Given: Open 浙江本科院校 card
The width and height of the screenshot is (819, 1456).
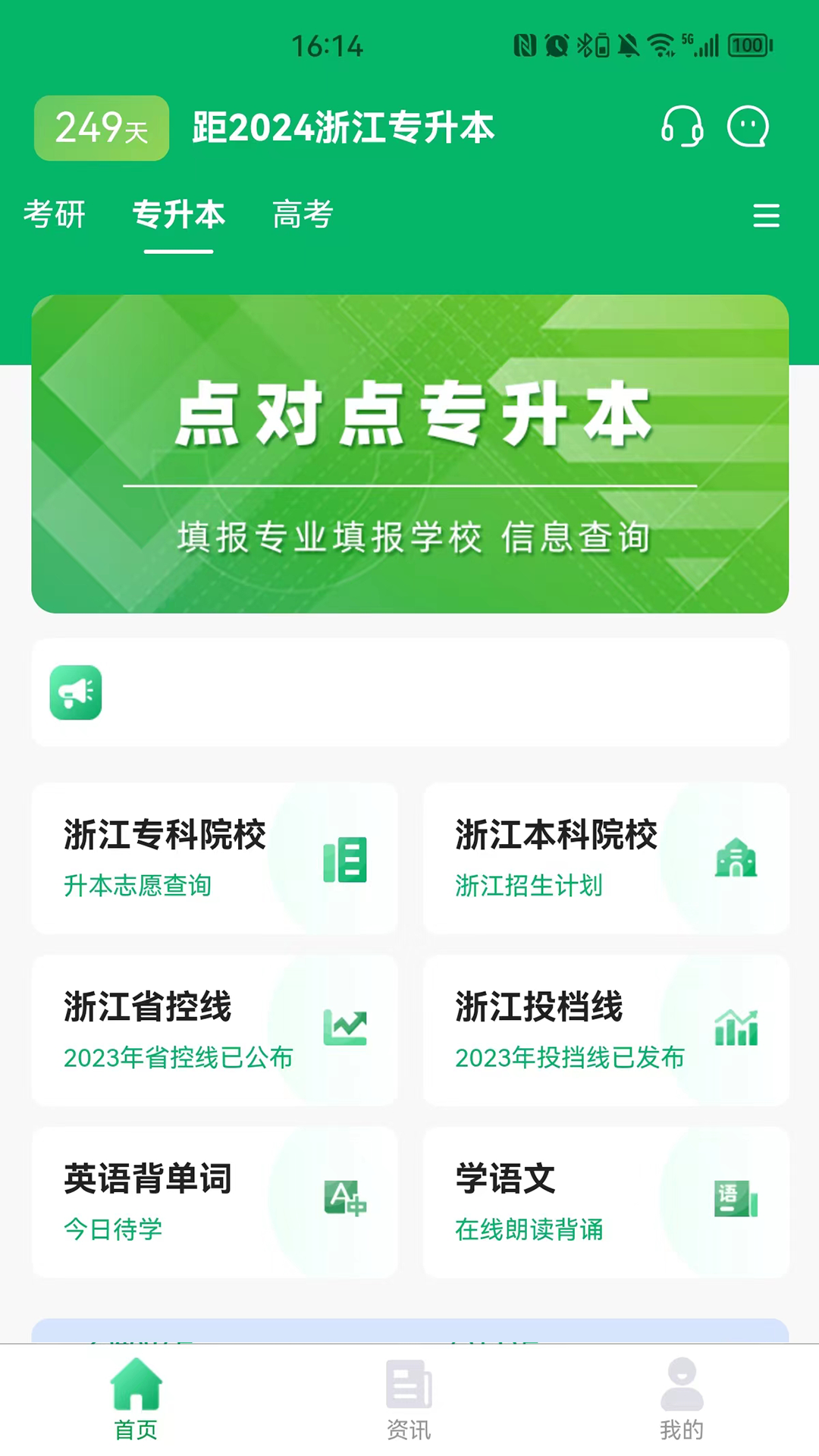Looking at the screenshot, I should coord(606,858).
